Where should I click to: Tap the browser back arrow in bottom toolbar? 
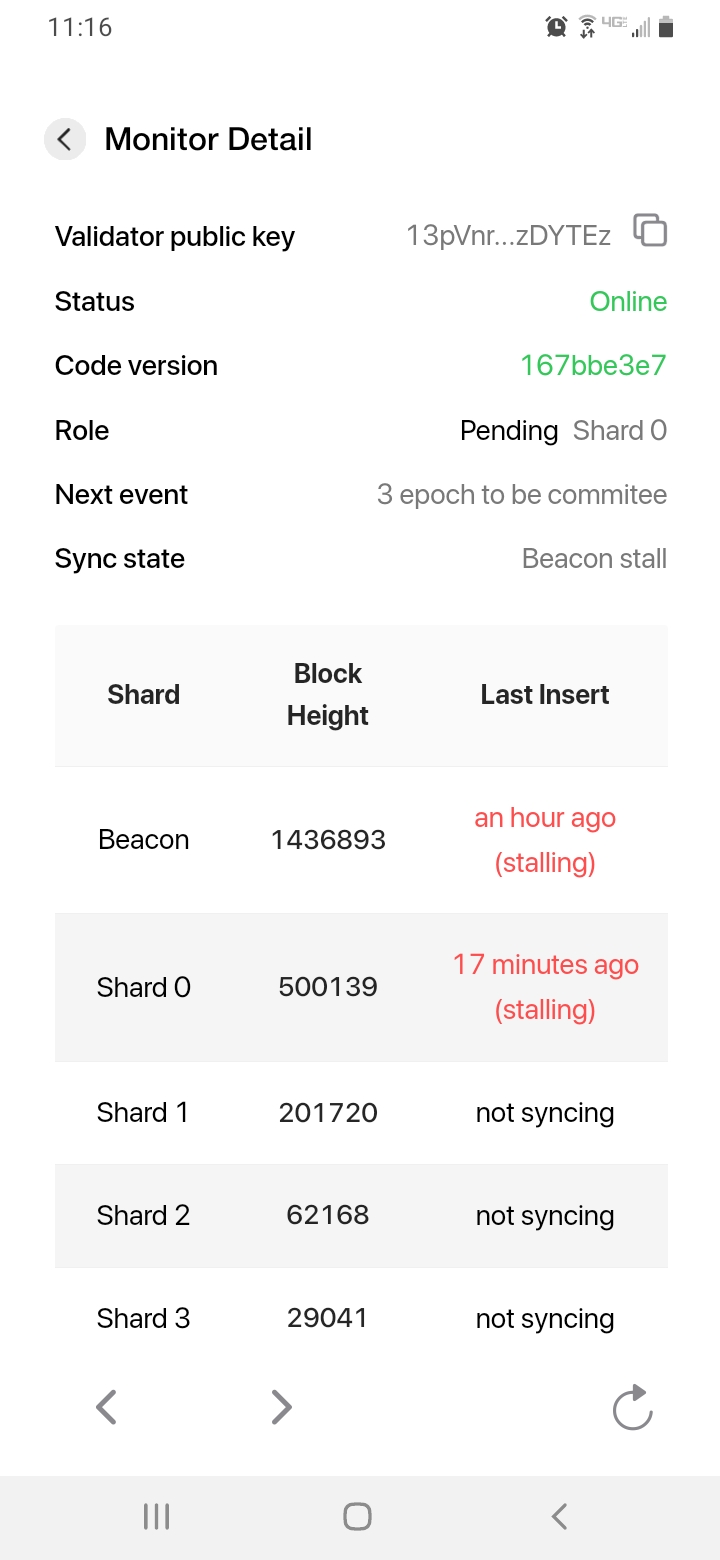click(107, 1407)
